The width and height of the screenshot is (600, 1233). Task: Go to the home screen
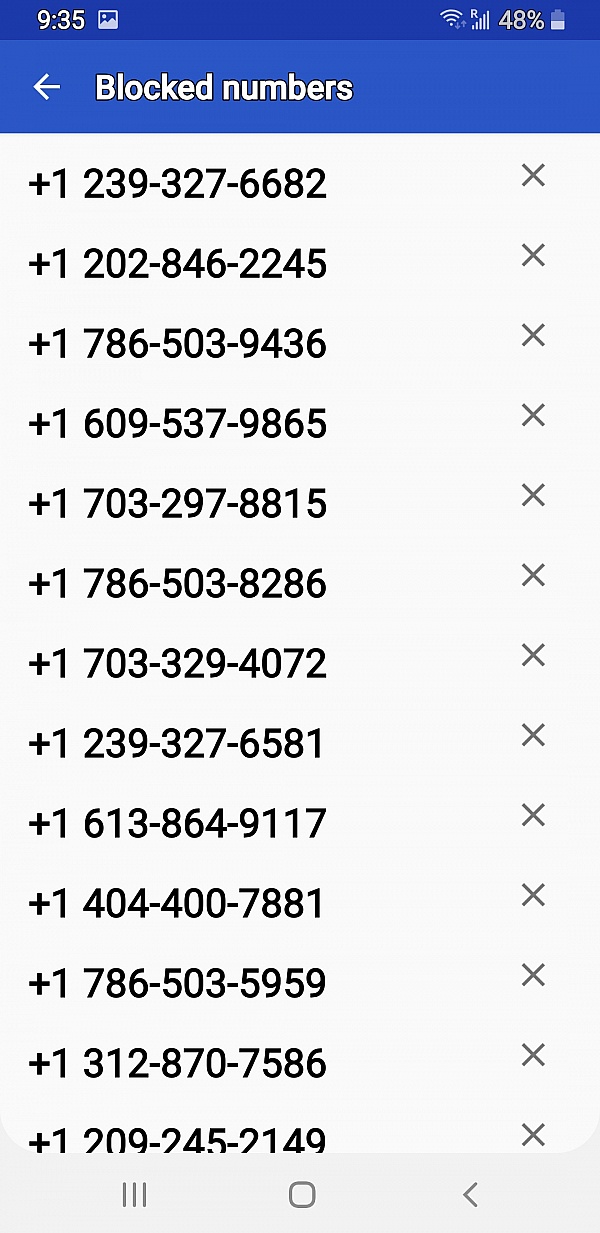click(302, 1194)
